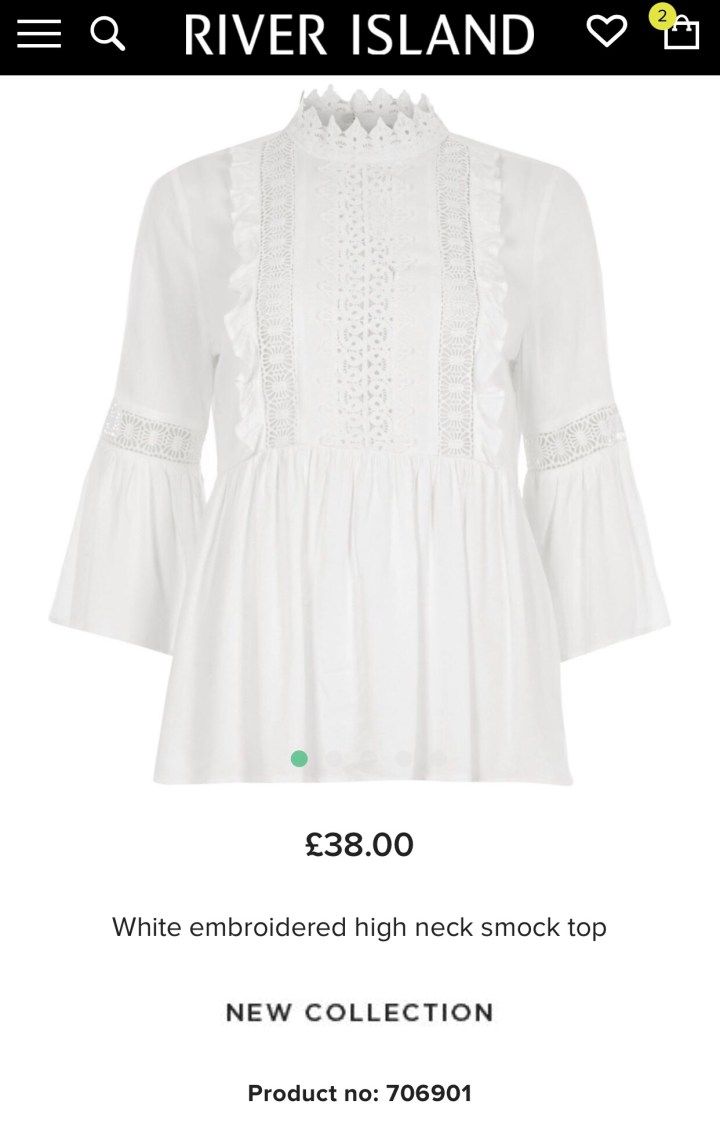Go to River Island home page

click(x=359, y=36)
